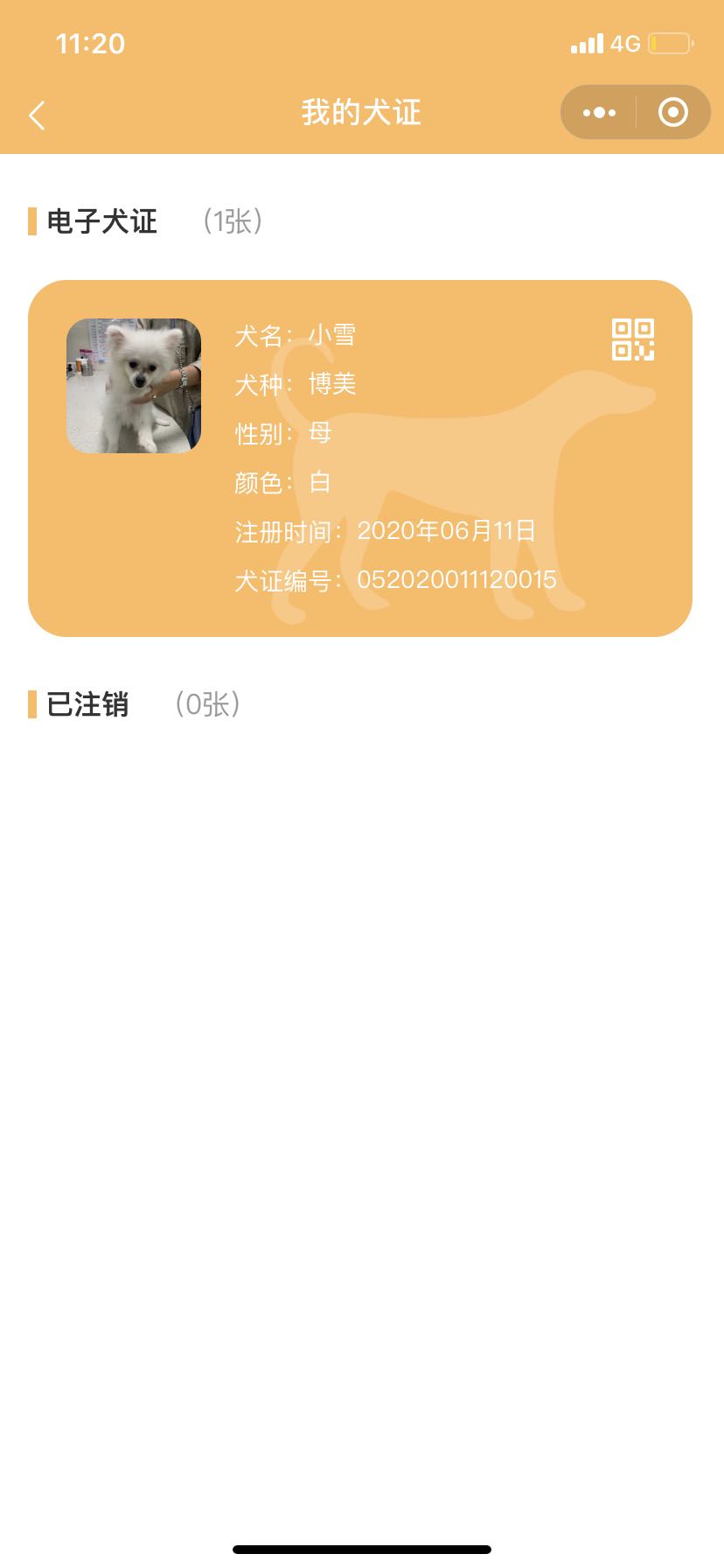The image size is (724, 1568).
Task: Go back using the top-left arrow
Action: [x=37, y=115]
